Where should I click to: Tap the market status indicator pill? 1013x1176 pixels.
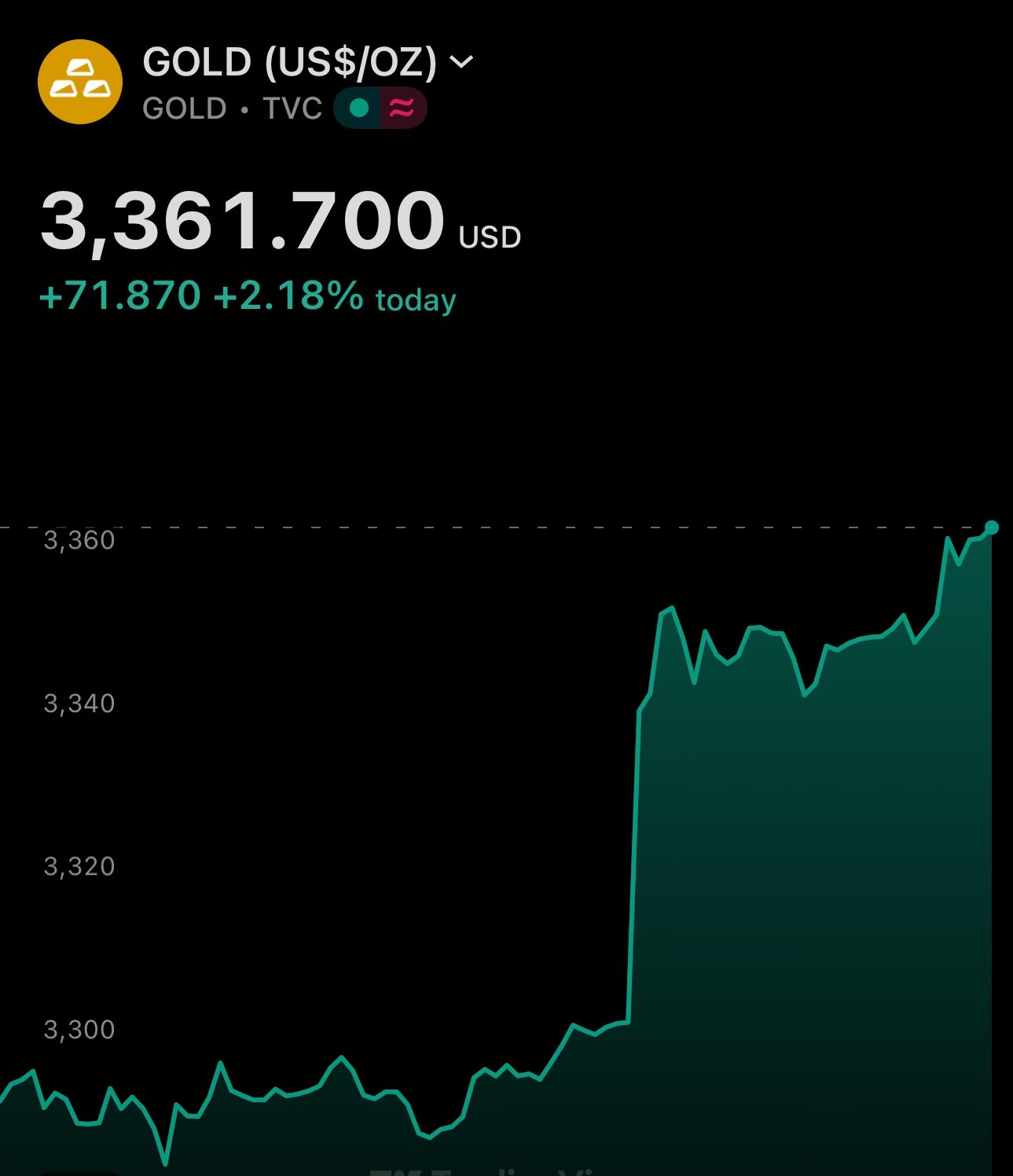tap(380, 108)
